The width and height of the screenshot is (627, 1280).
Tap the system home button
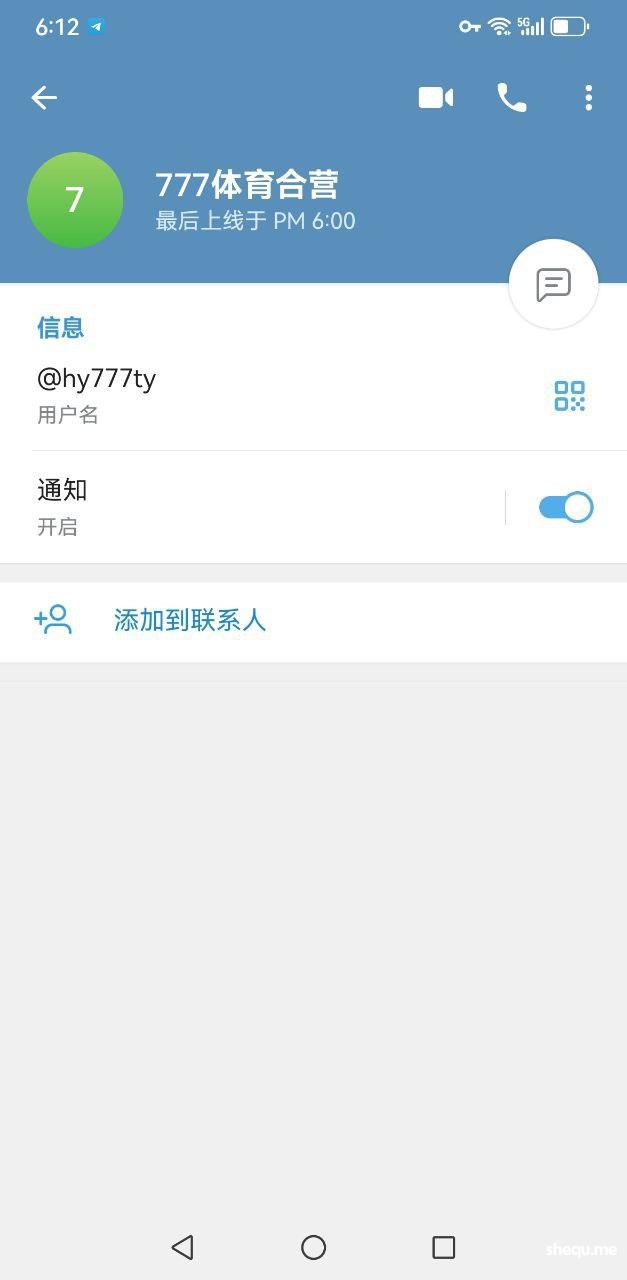pyautogui.click(x=313, y=1247)
